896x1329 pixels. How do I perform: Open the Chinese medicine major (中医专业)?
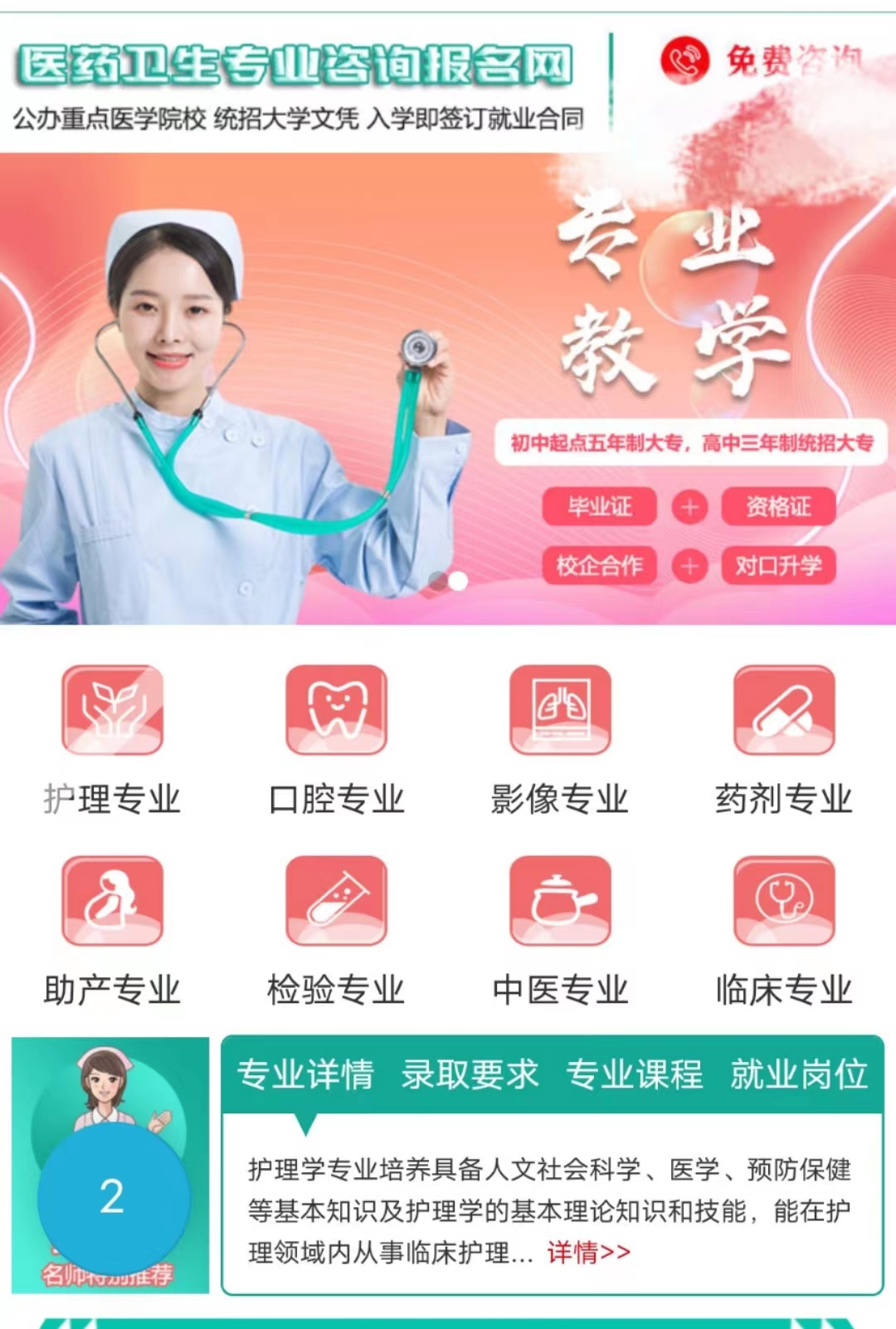point(561,929)
